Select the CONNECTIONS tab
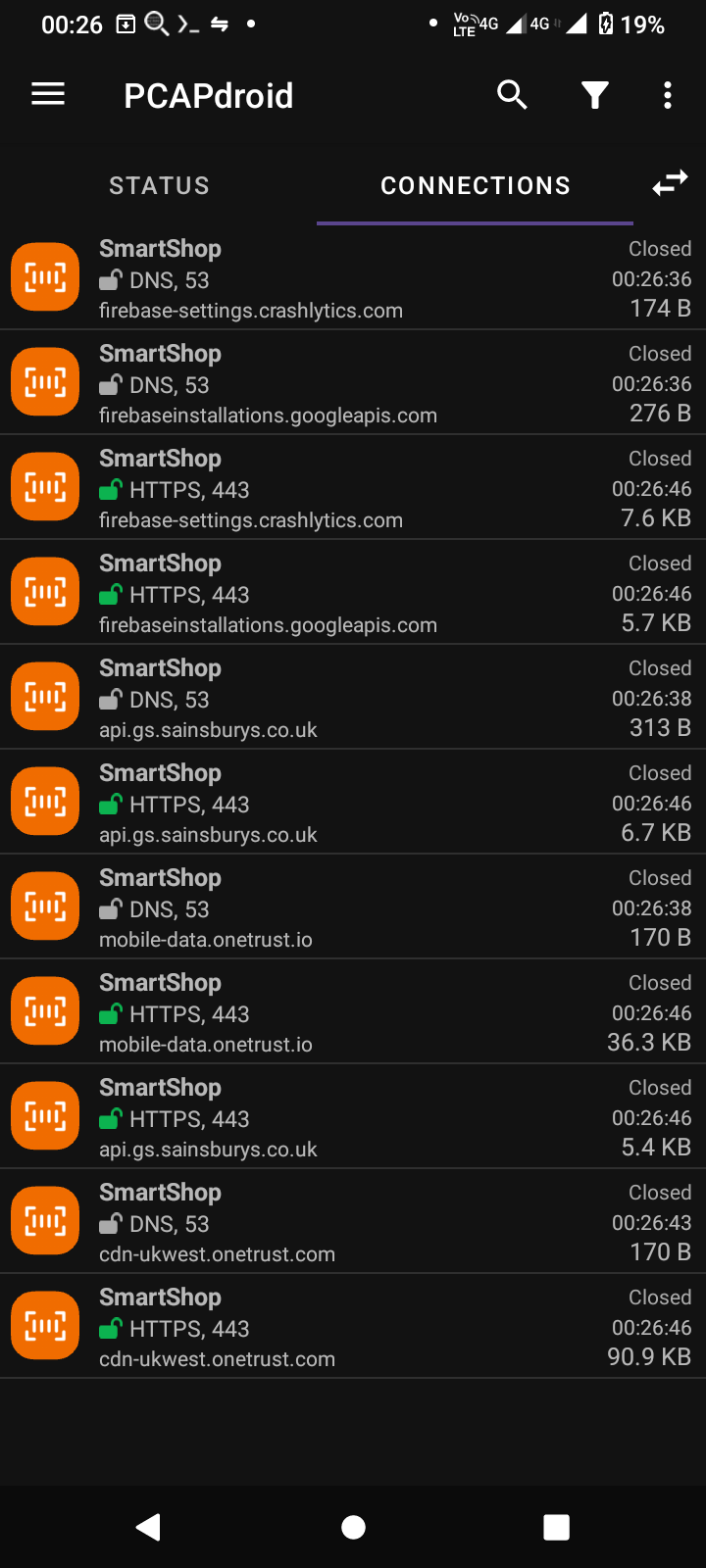This screenshot has height=1568, width=706. pyautogui.click(x=475, y=185)
